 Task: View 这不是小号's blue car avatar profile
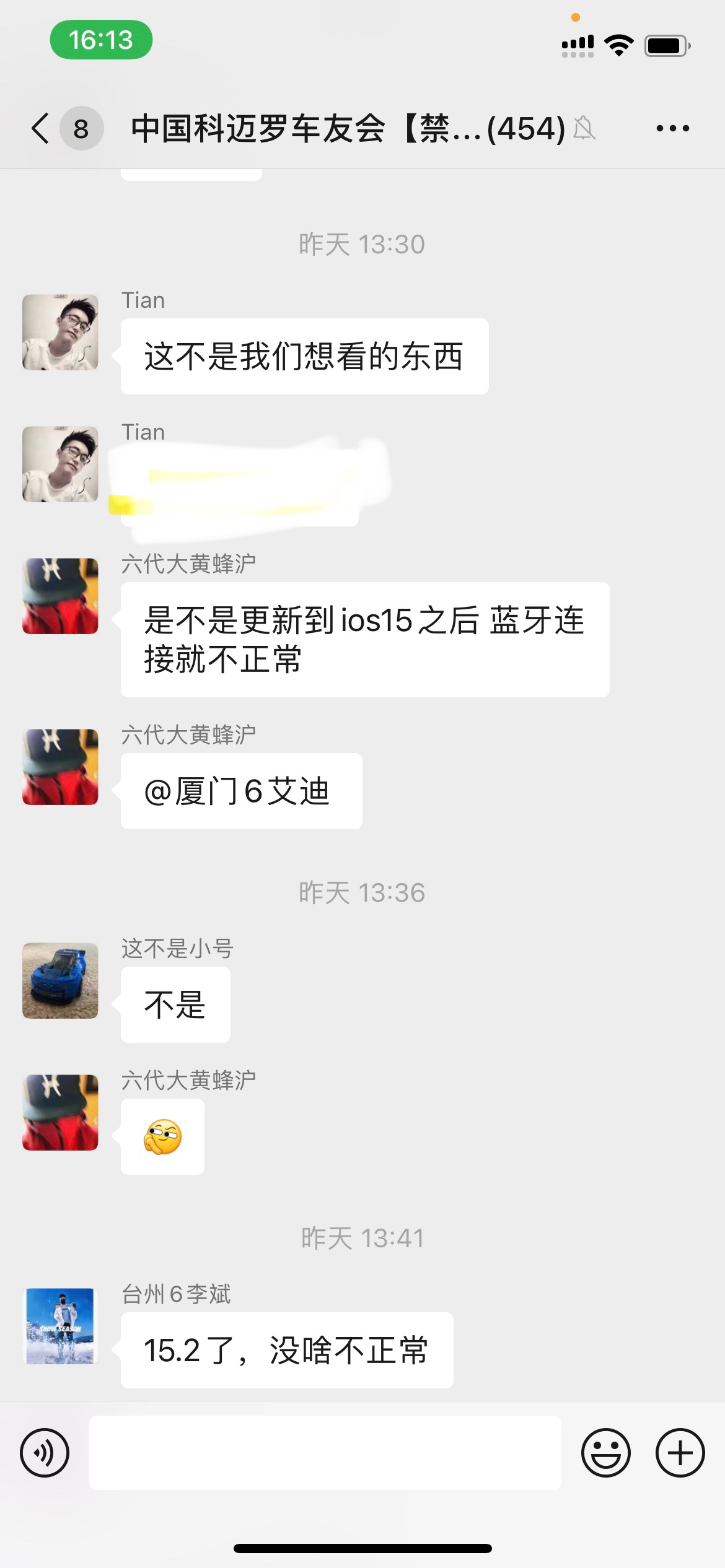60,981
